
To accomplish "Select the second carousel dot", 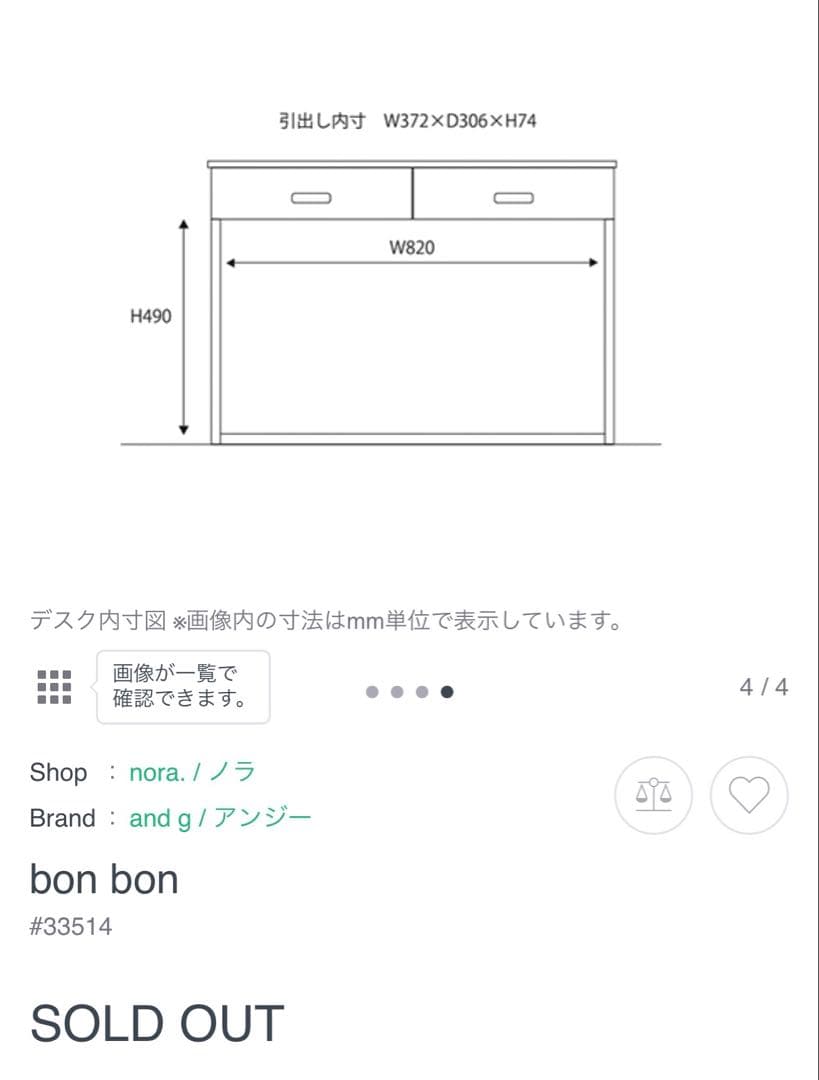I will (398, 692).
